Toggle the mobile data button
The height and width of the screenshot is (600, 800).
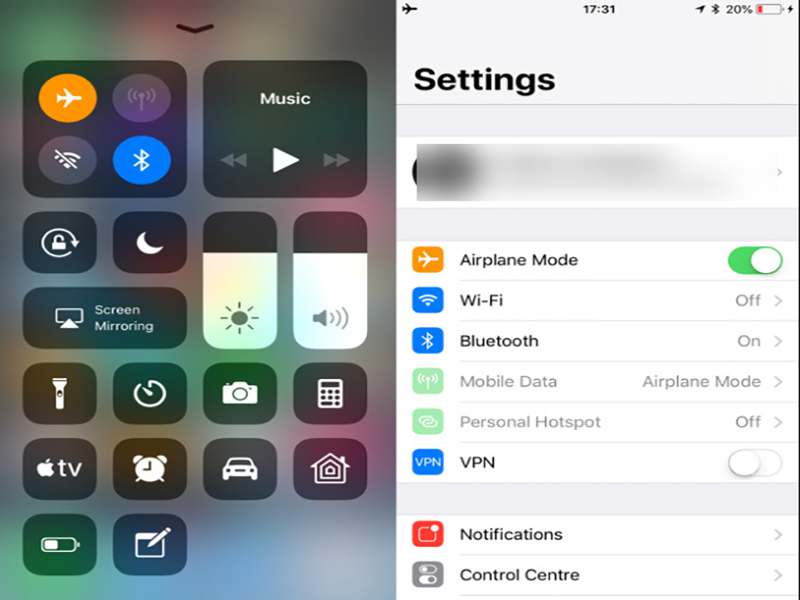[141, 98]
